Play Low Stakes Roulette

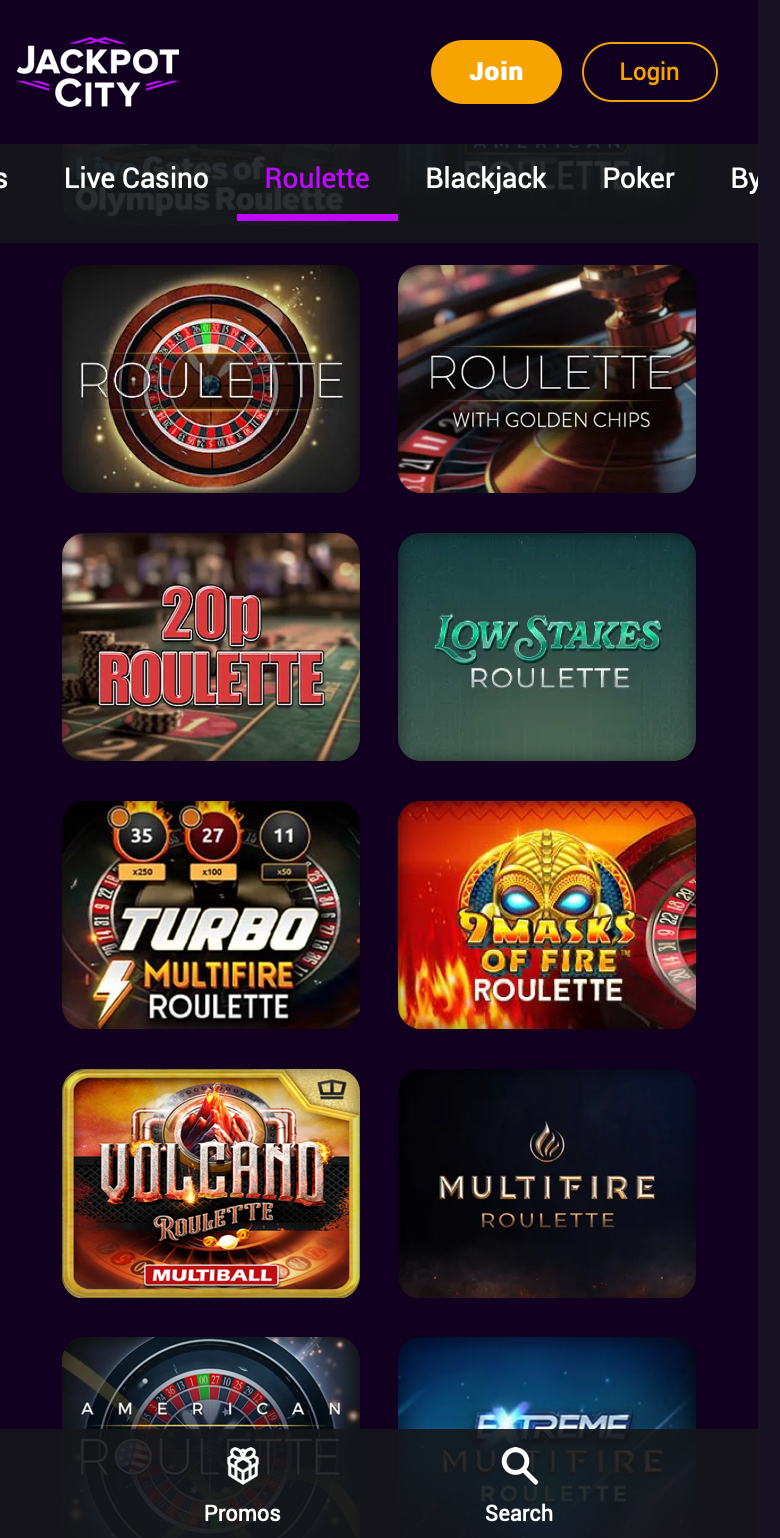click(x=547, y=647)
